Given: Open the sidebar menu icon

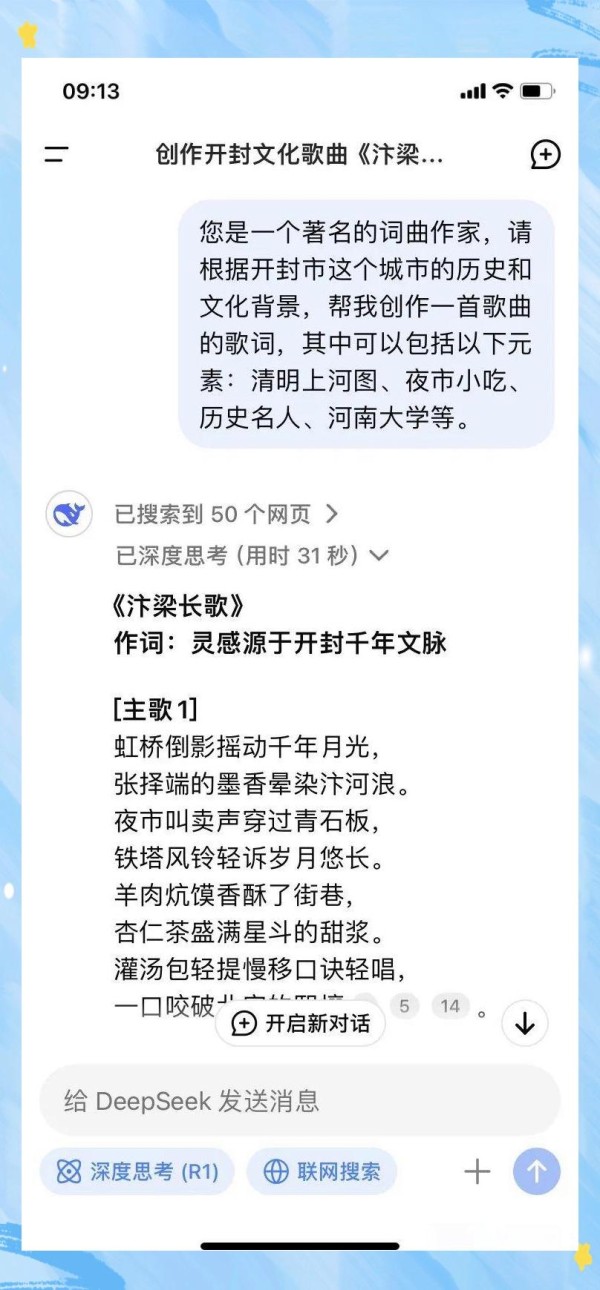Looking at the screenshot, I should pos(56,154).
